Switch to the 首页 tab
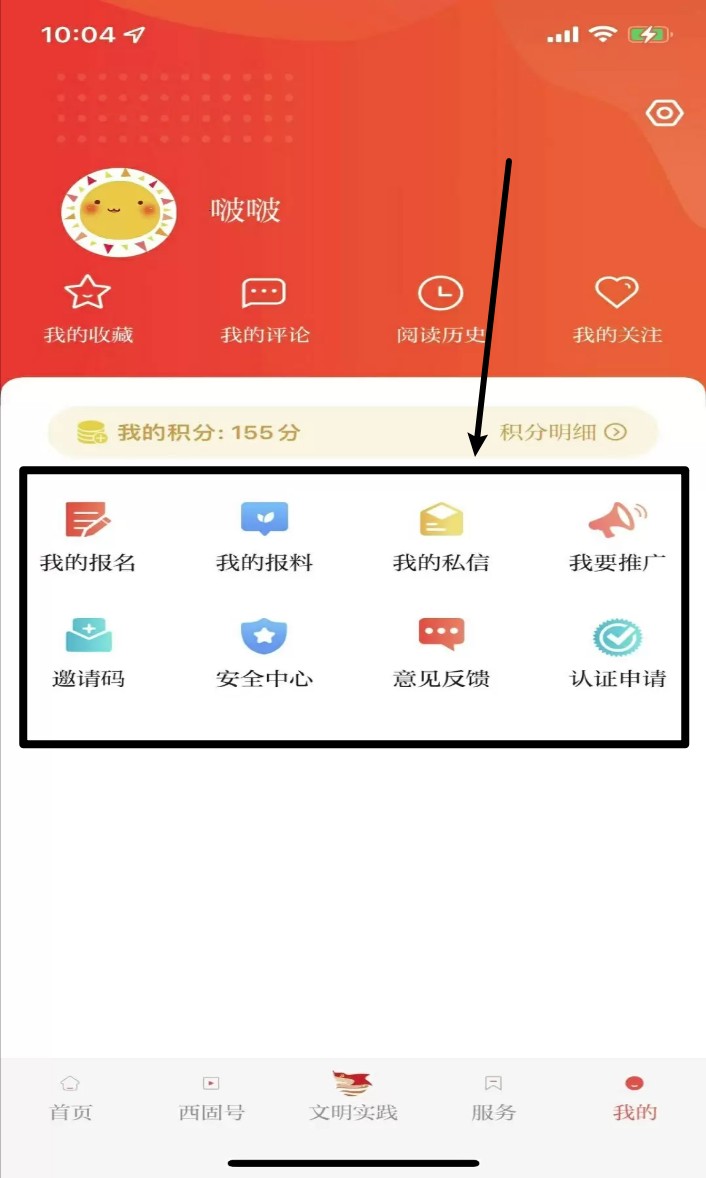Viewport: 706px width, 1178px height. pos(70,1098)
